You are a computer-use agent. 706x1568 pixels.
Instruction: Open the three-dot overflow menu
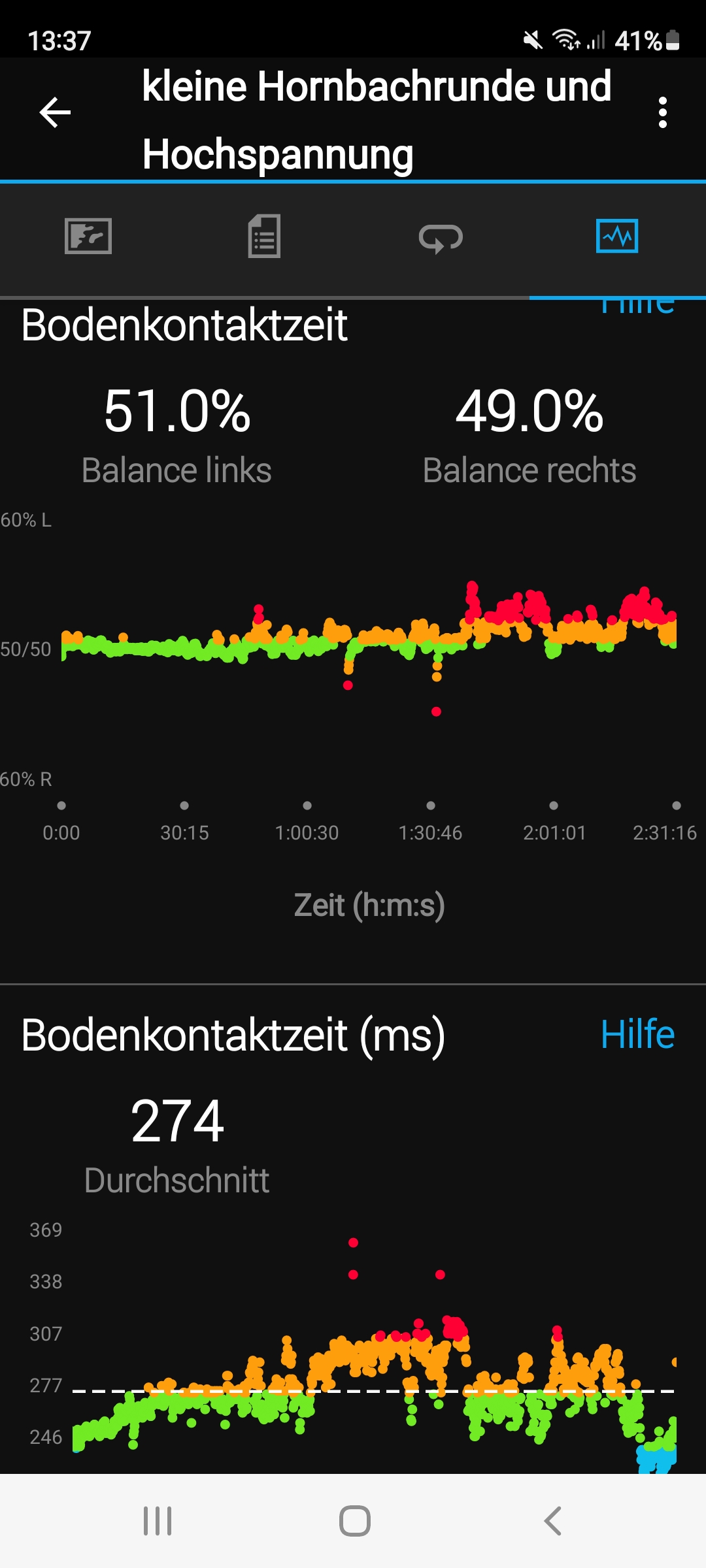(662, 112)
